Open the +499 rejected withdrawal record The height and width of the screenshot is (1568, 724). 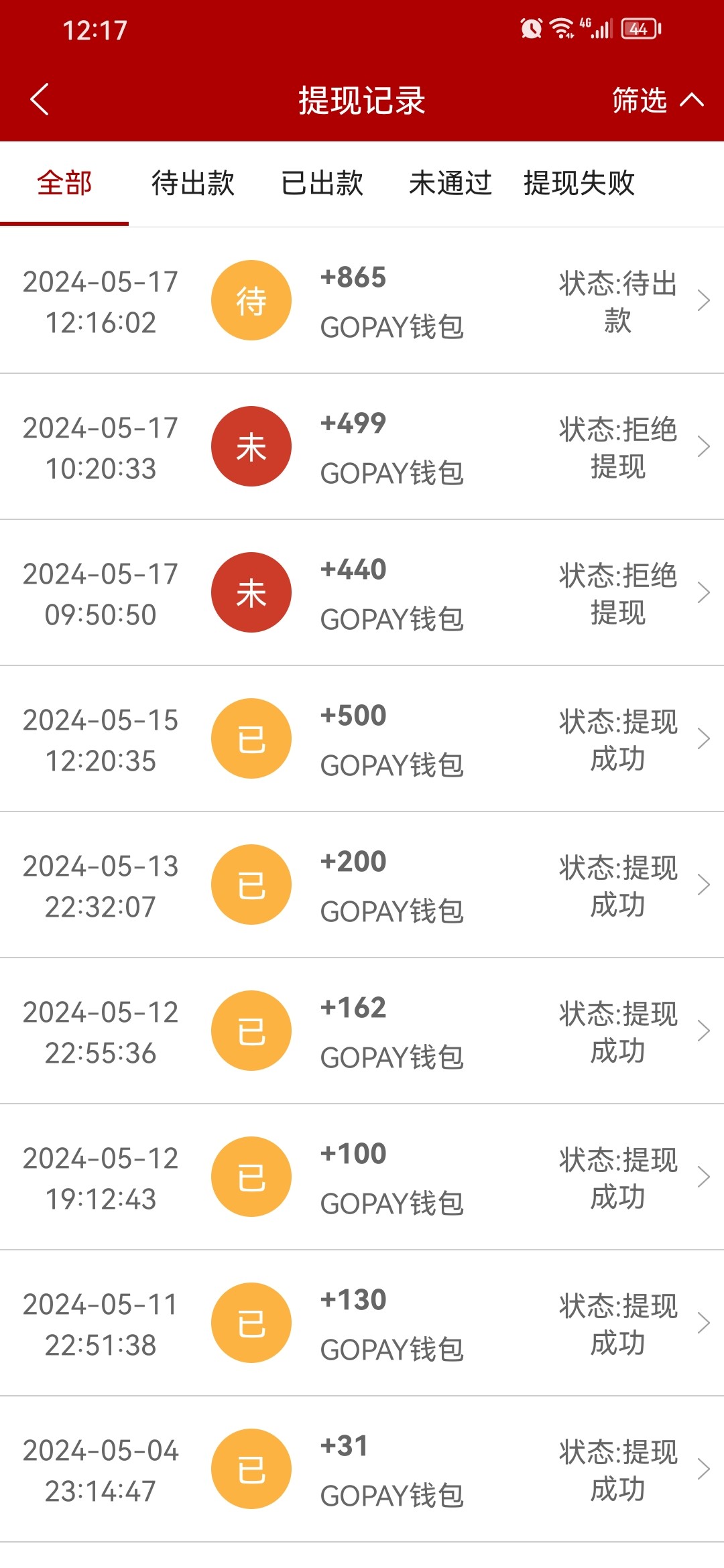(362, 447)
